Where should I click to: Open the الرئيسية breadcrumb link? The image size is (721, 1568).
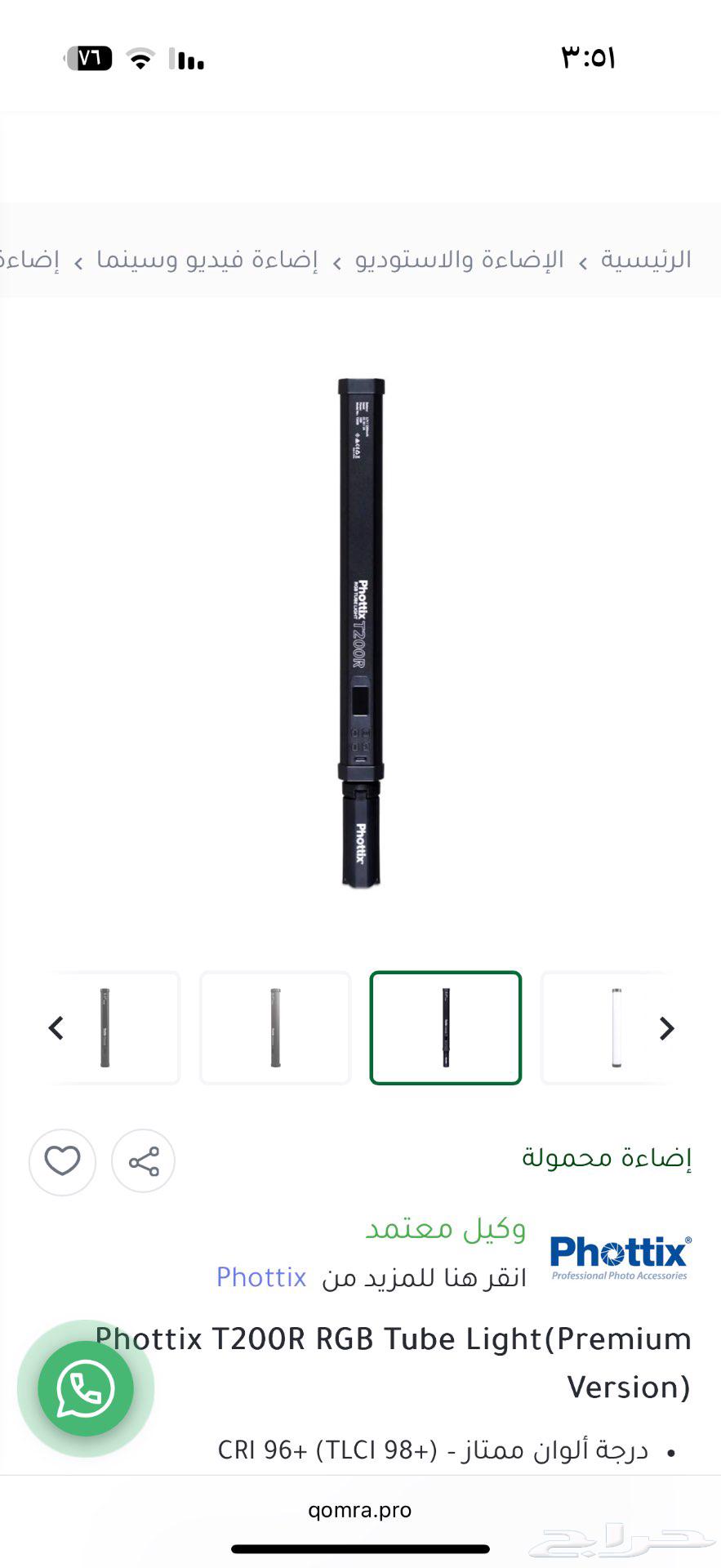646,261
